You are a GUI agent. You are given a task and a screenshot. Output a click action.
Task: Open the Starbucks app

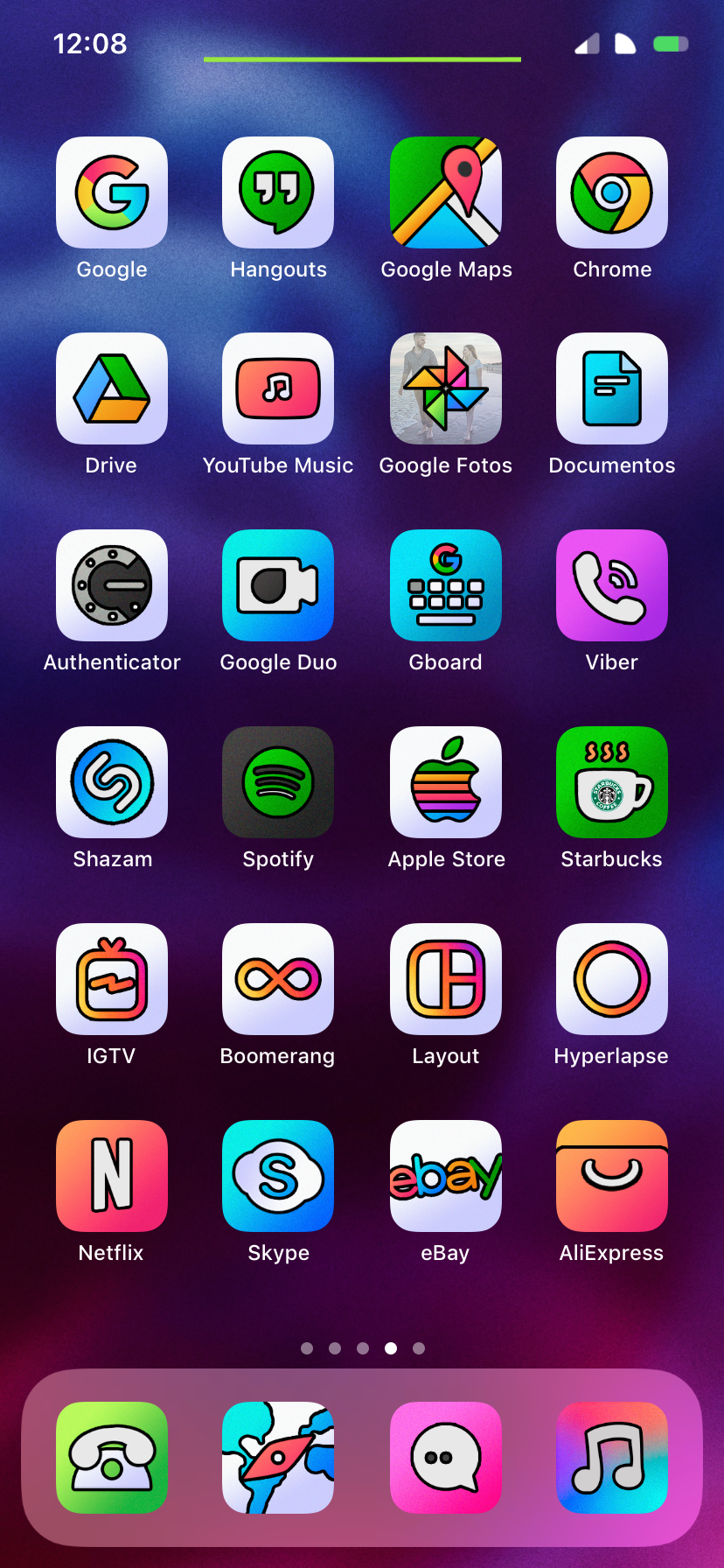(612, 782)
